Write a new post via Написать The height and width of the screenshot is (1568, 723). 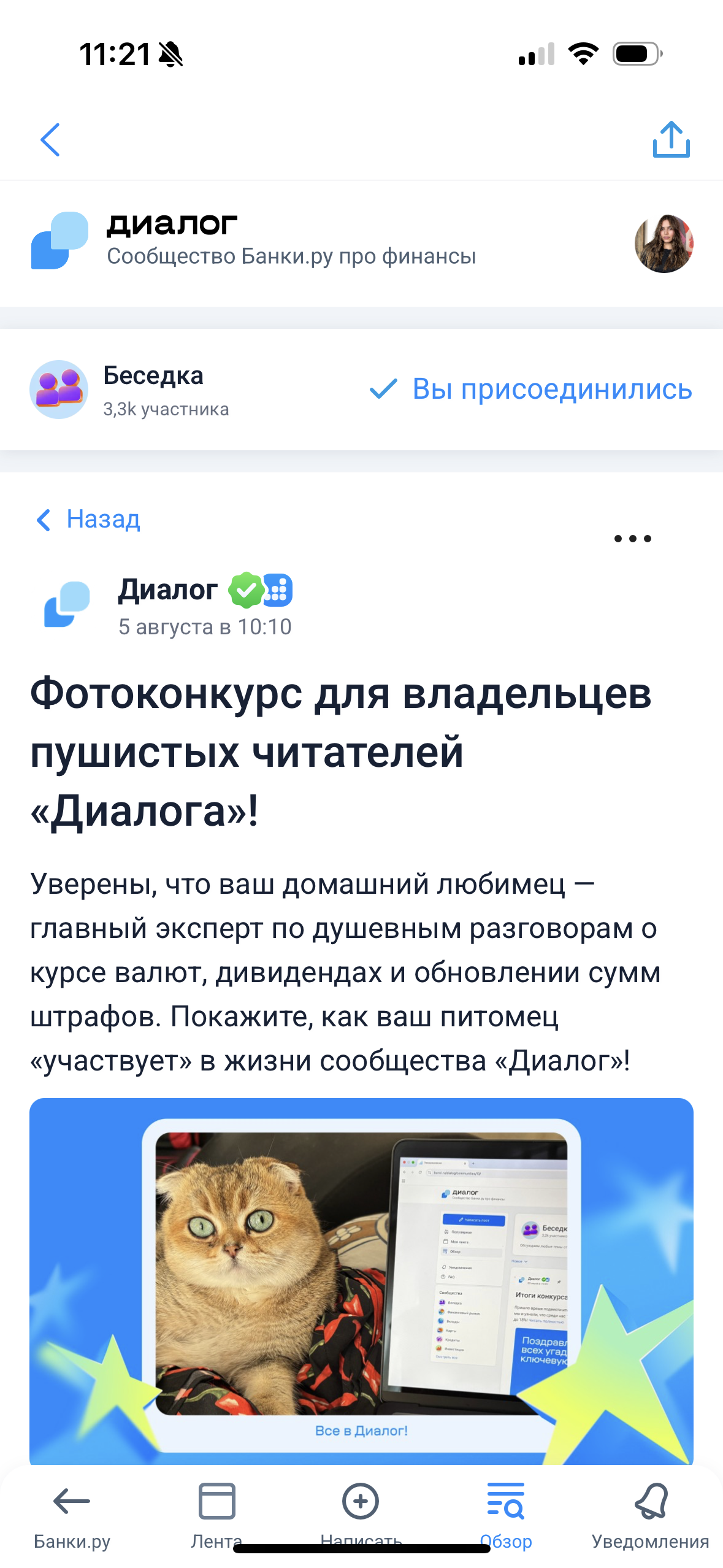coord(361,1516)
